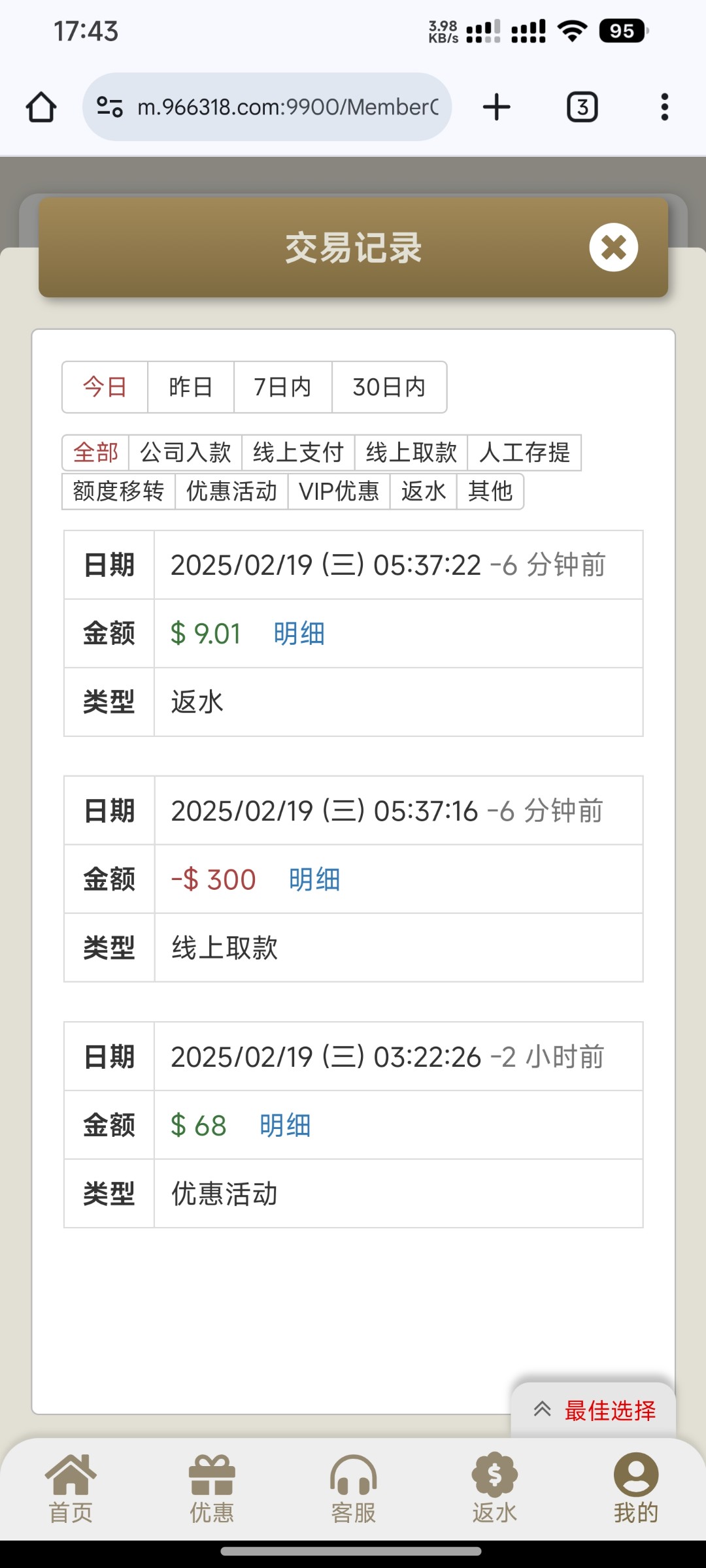Select the 昨日 date filter

(190, 387)
